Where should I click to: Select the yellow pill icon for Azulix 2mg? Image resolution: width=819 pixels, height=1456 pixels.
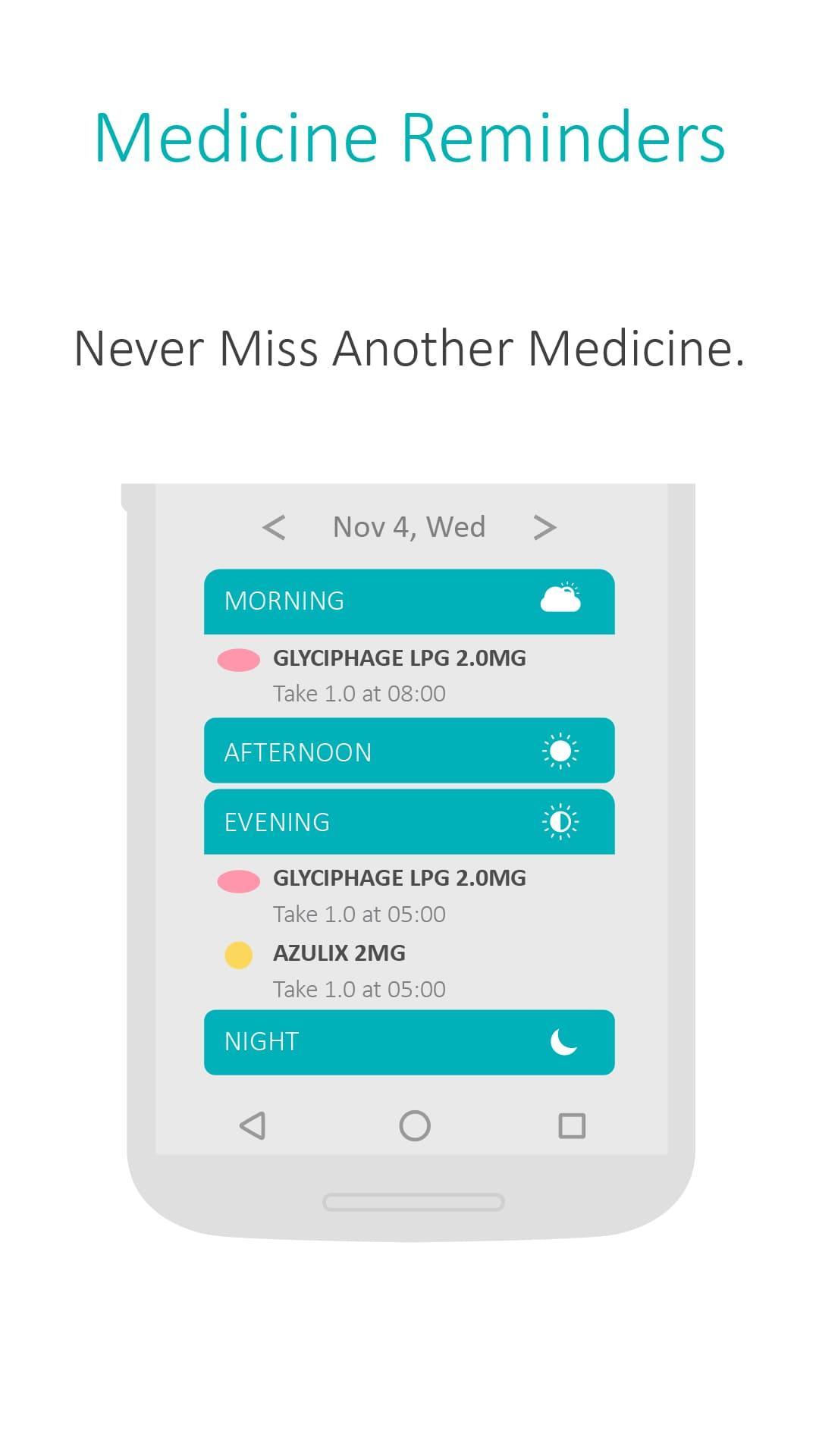(237, 956)
